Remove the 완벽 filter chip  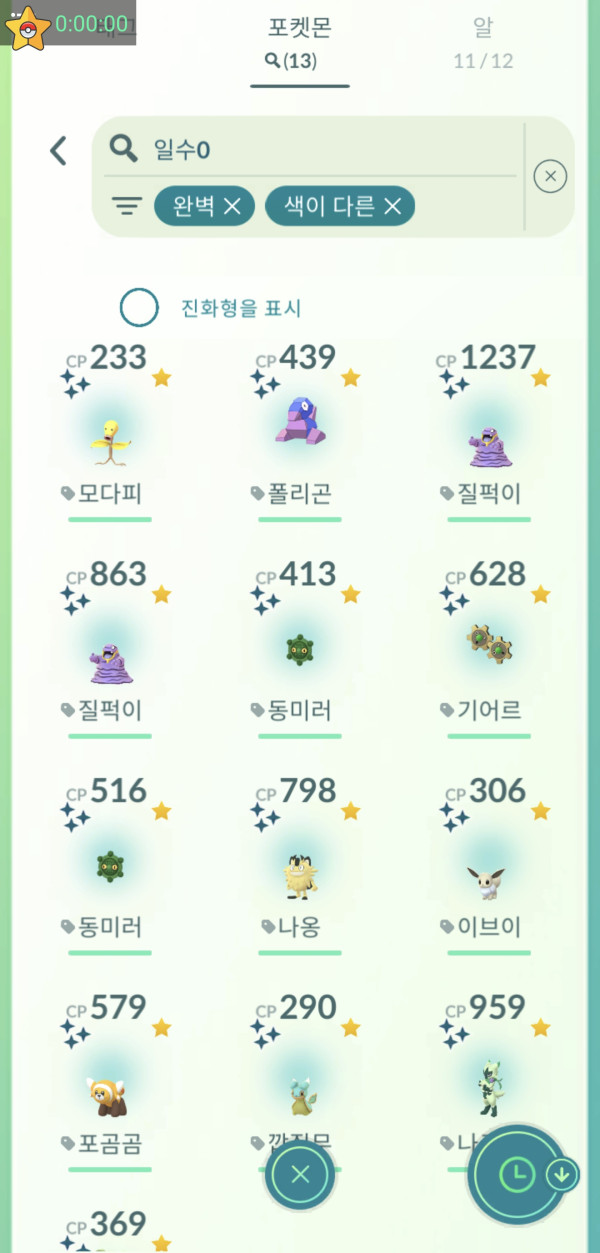pos(232,207)
